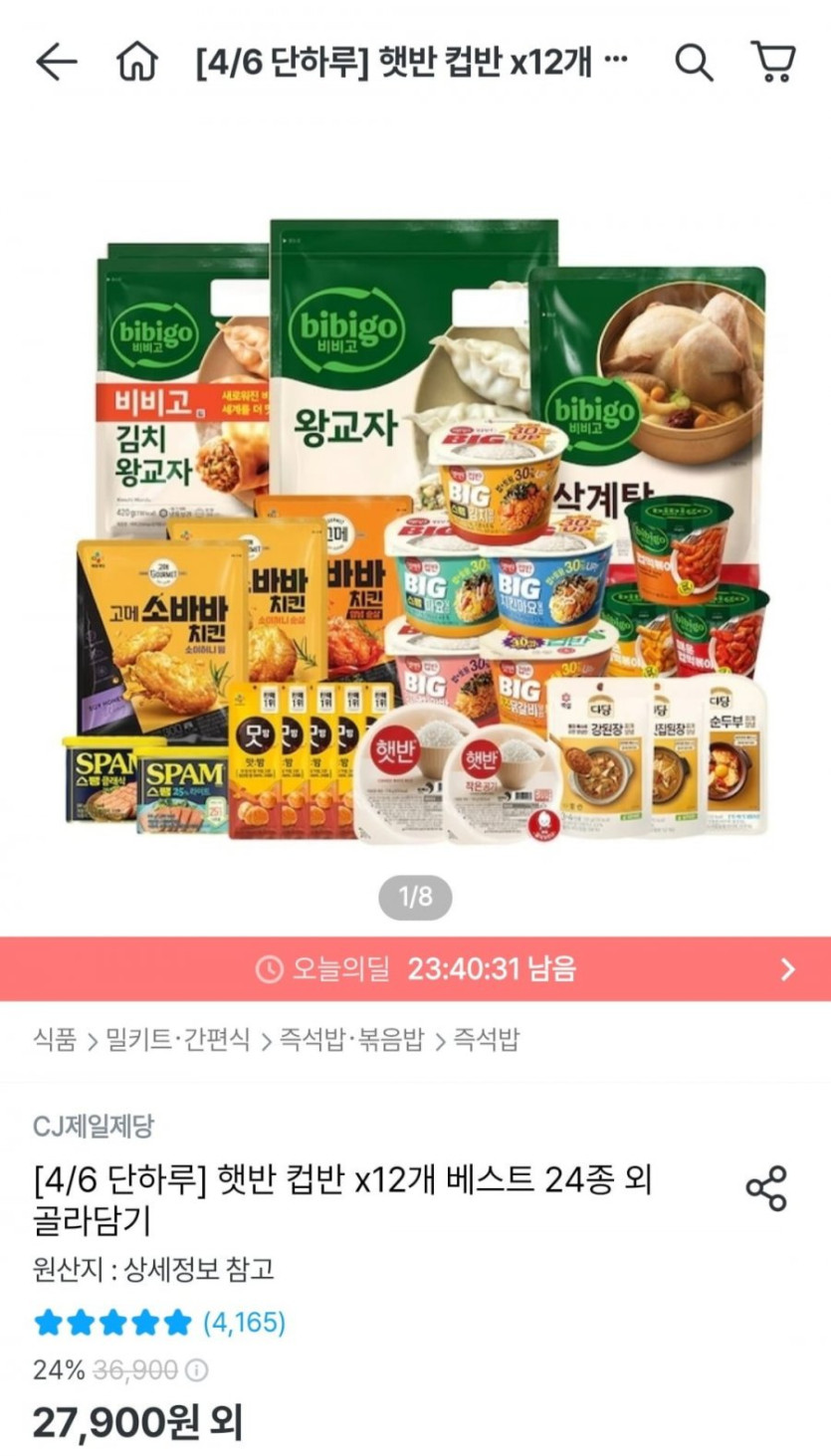Open the last 즉석밥 breadcrumb

click(487, 1040)
